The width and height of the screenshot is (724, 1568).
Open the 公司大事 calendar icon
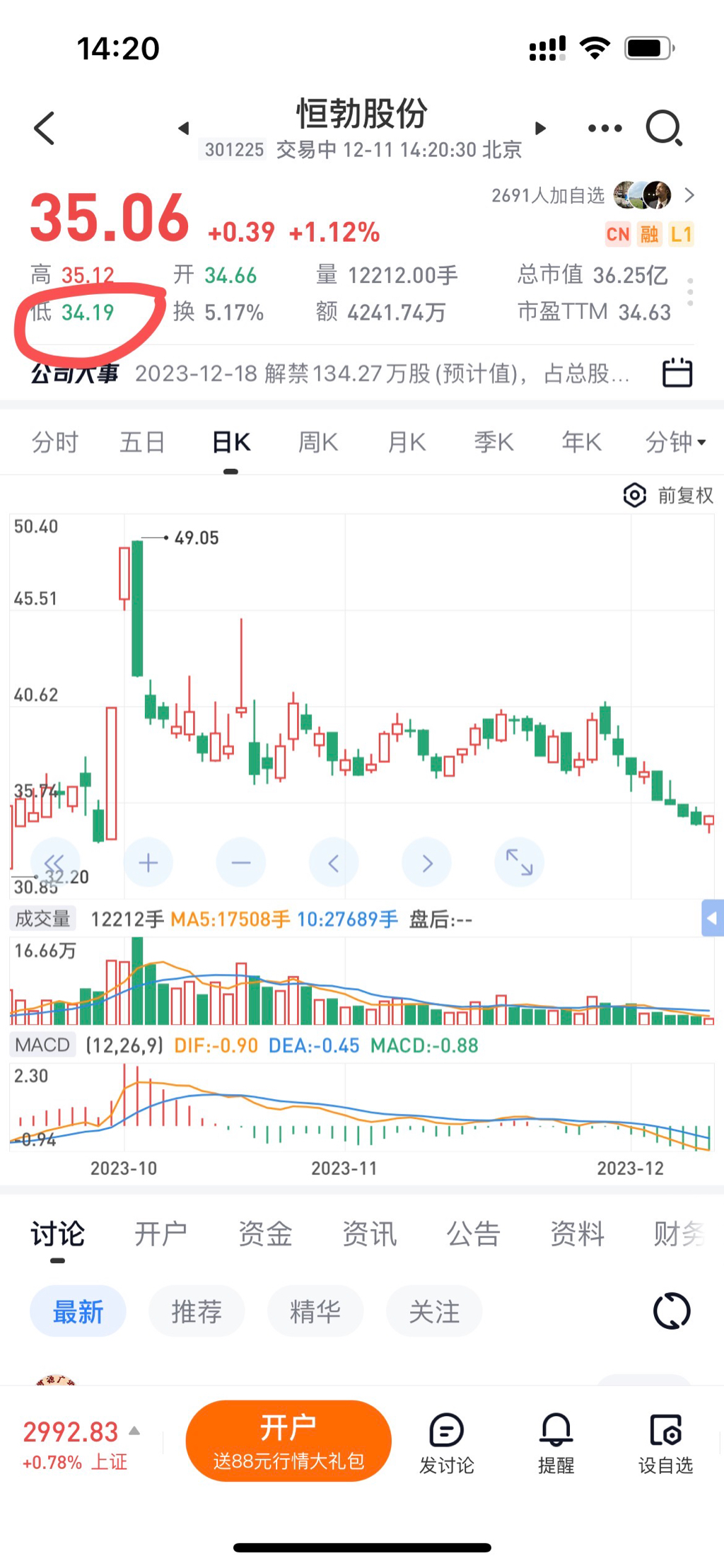pyautogui.click(x=677, y=373)
